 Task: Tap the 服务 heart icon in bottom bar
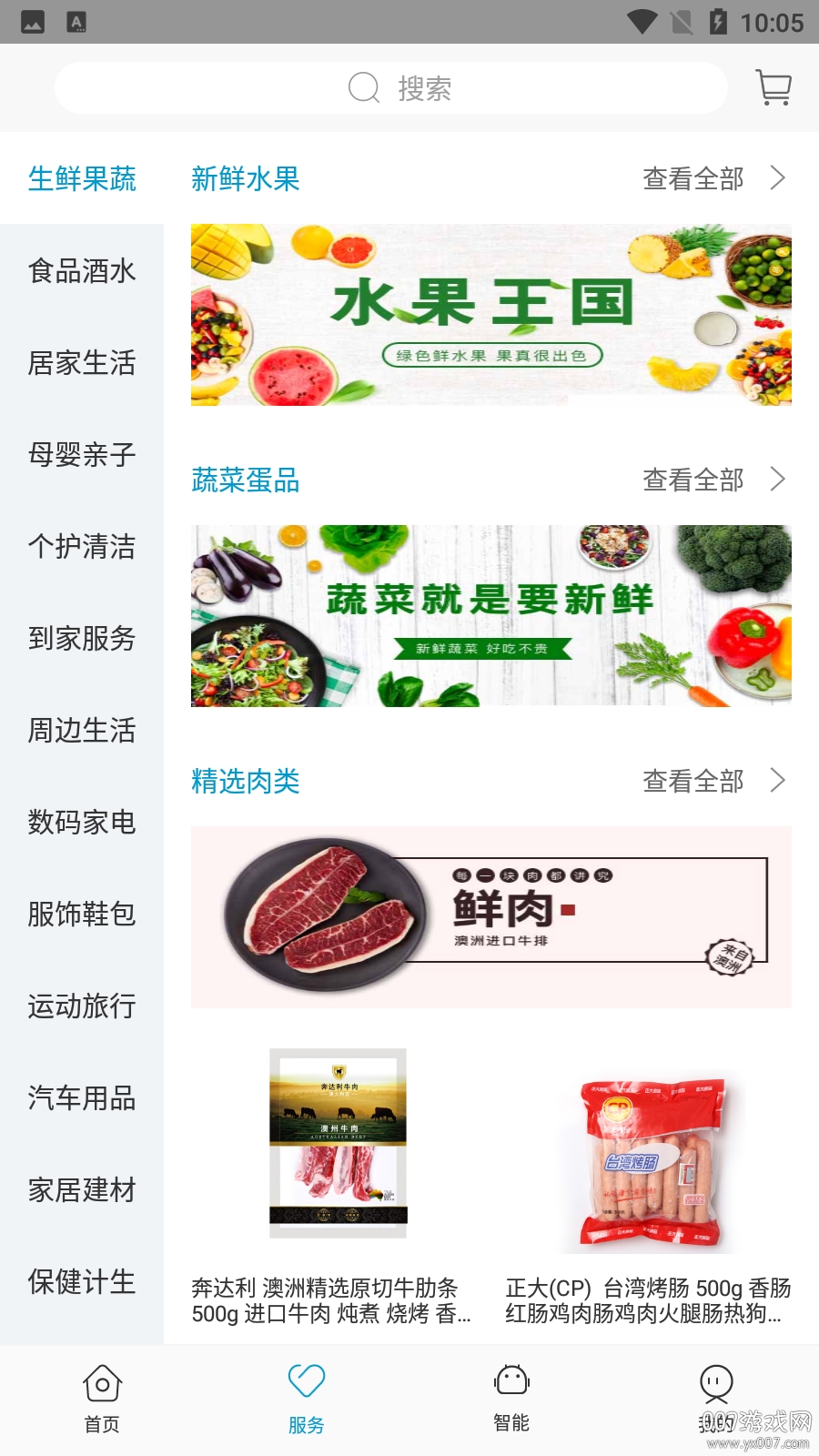coord(307,1380)
